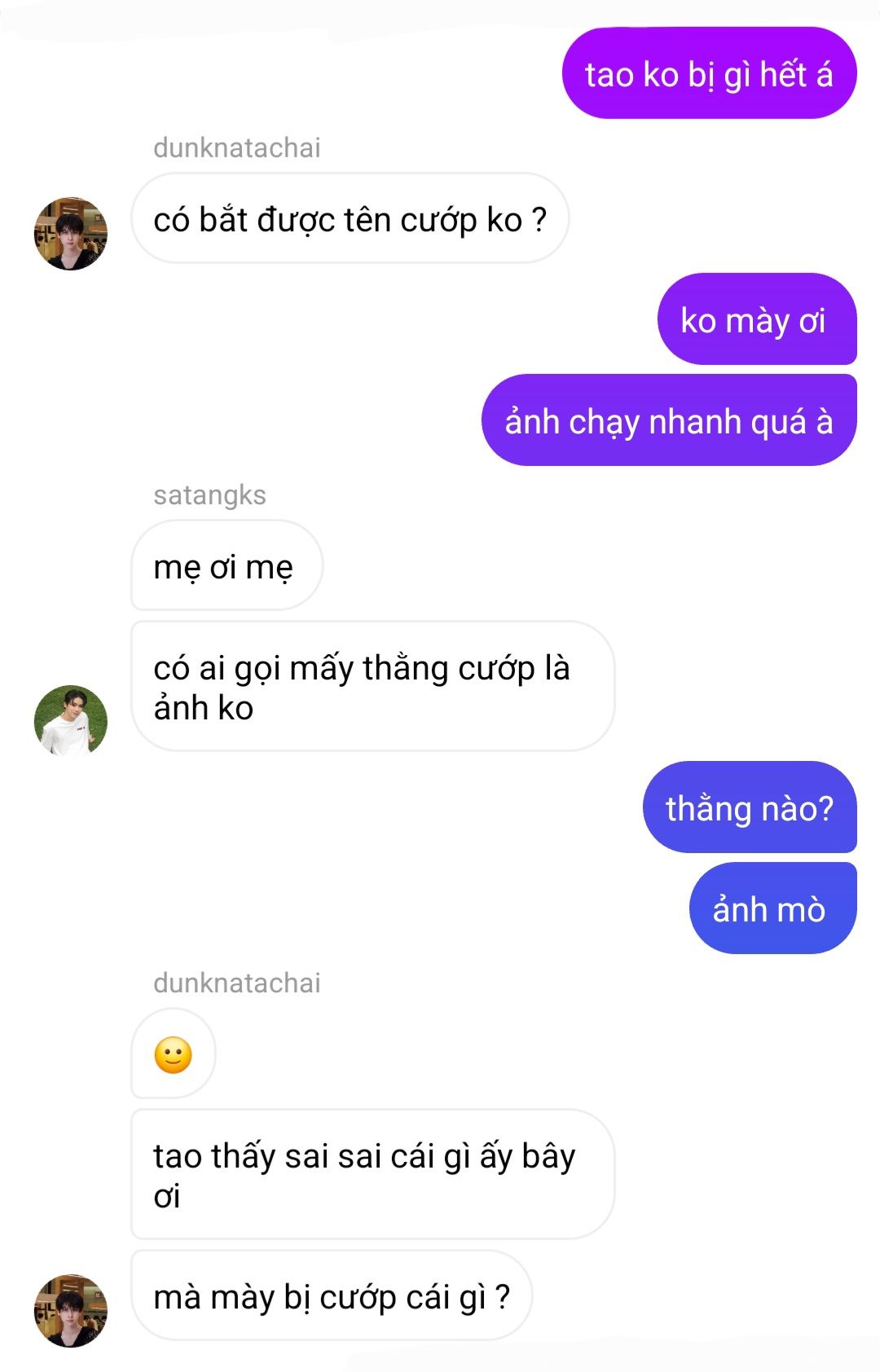Viewport: 880px width, 1372px height.
Task: Open dunknatachai's avatar beside "có bắt được tên cướp ko ?"
Action: (70, 233)
